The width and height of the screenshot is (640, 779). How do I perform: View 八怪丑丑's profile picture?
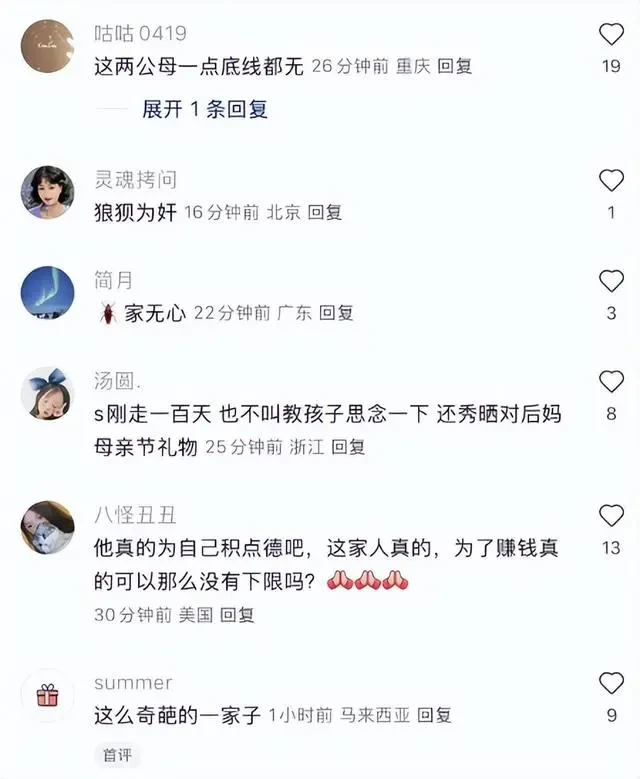pyautogui.click(x=48, y=527)
